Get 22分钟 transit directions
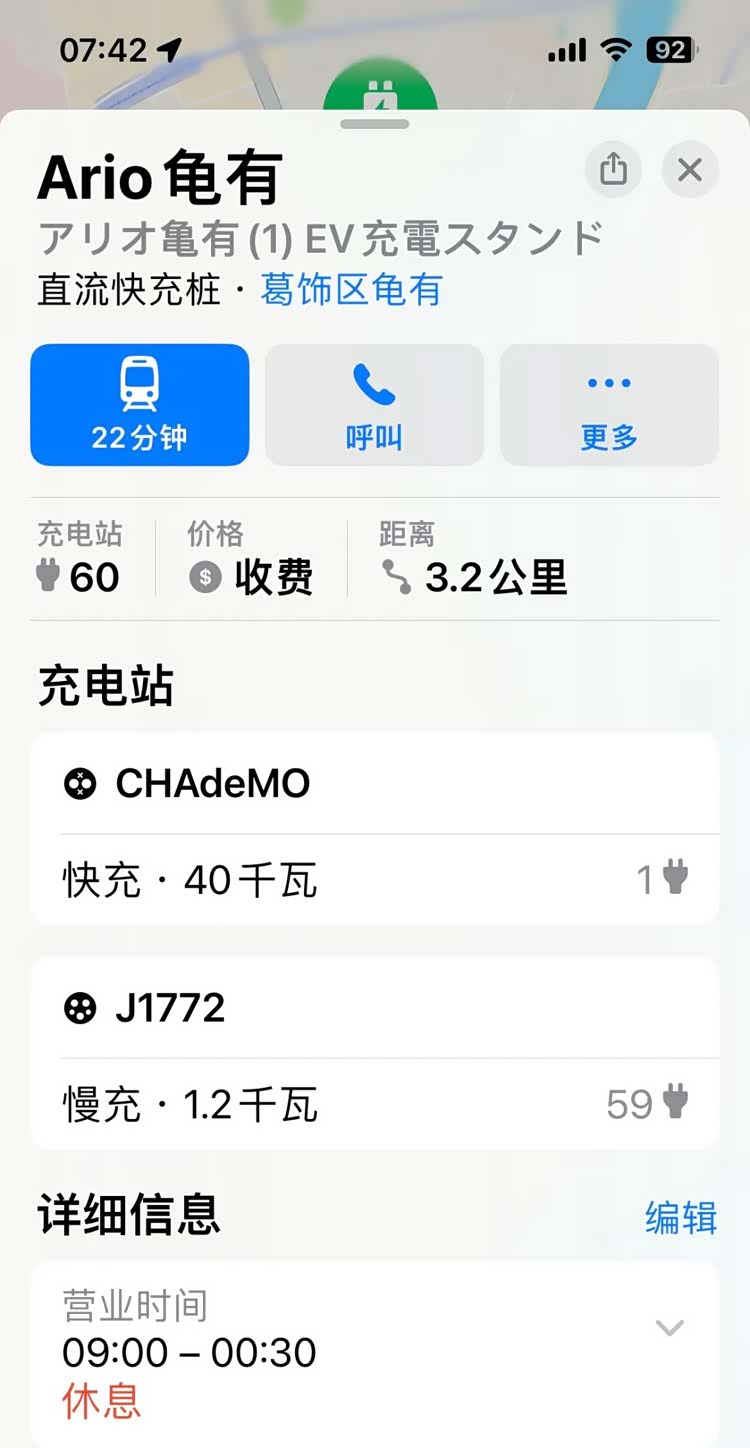Viewport: 750px width, 1448px height. pos(140,405)
